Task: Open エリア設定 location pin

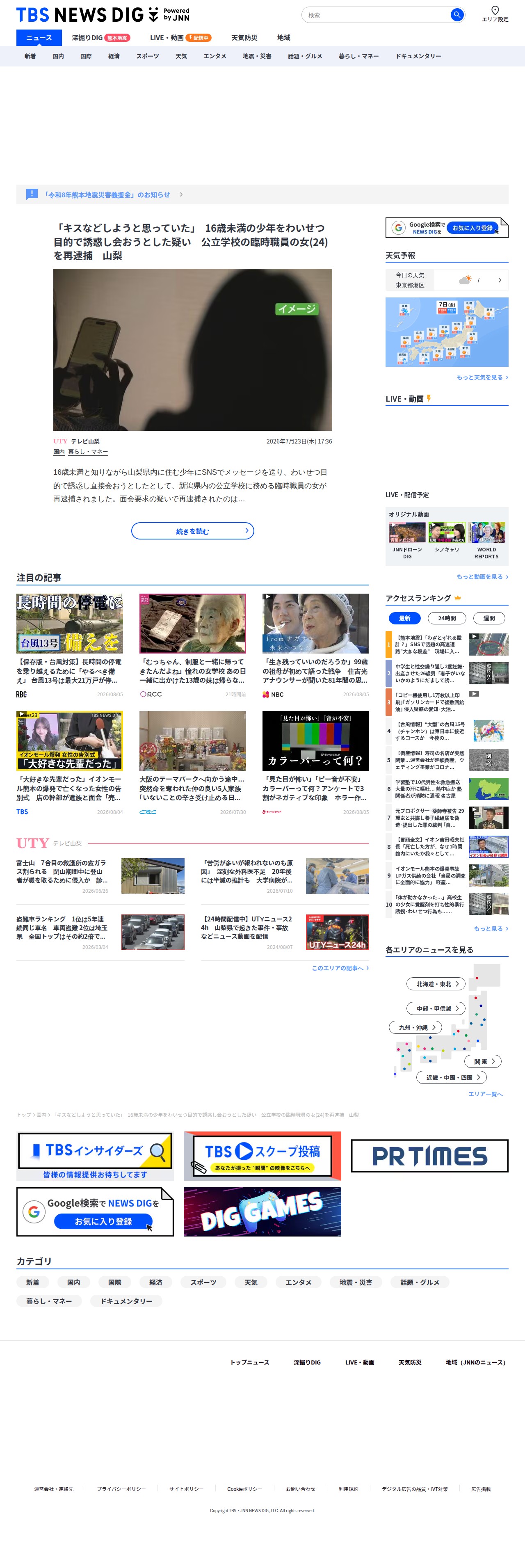Action: [495, 14]
